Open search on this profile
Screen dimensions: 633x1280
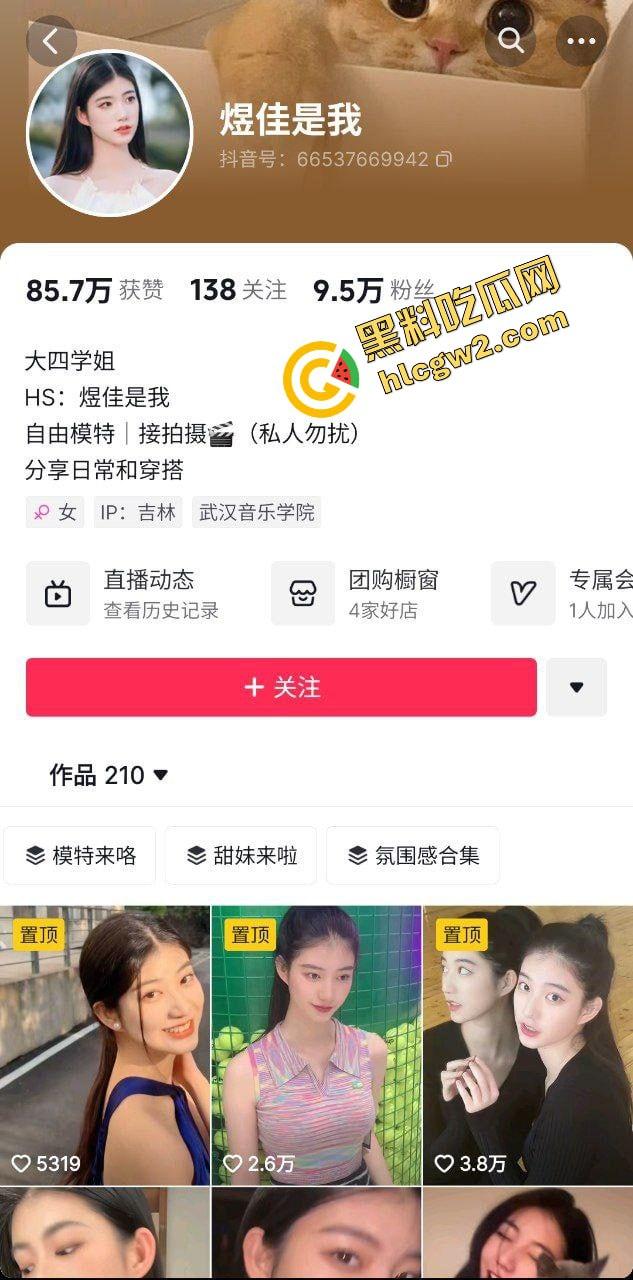pyautogui.click(x=510, y=42)
